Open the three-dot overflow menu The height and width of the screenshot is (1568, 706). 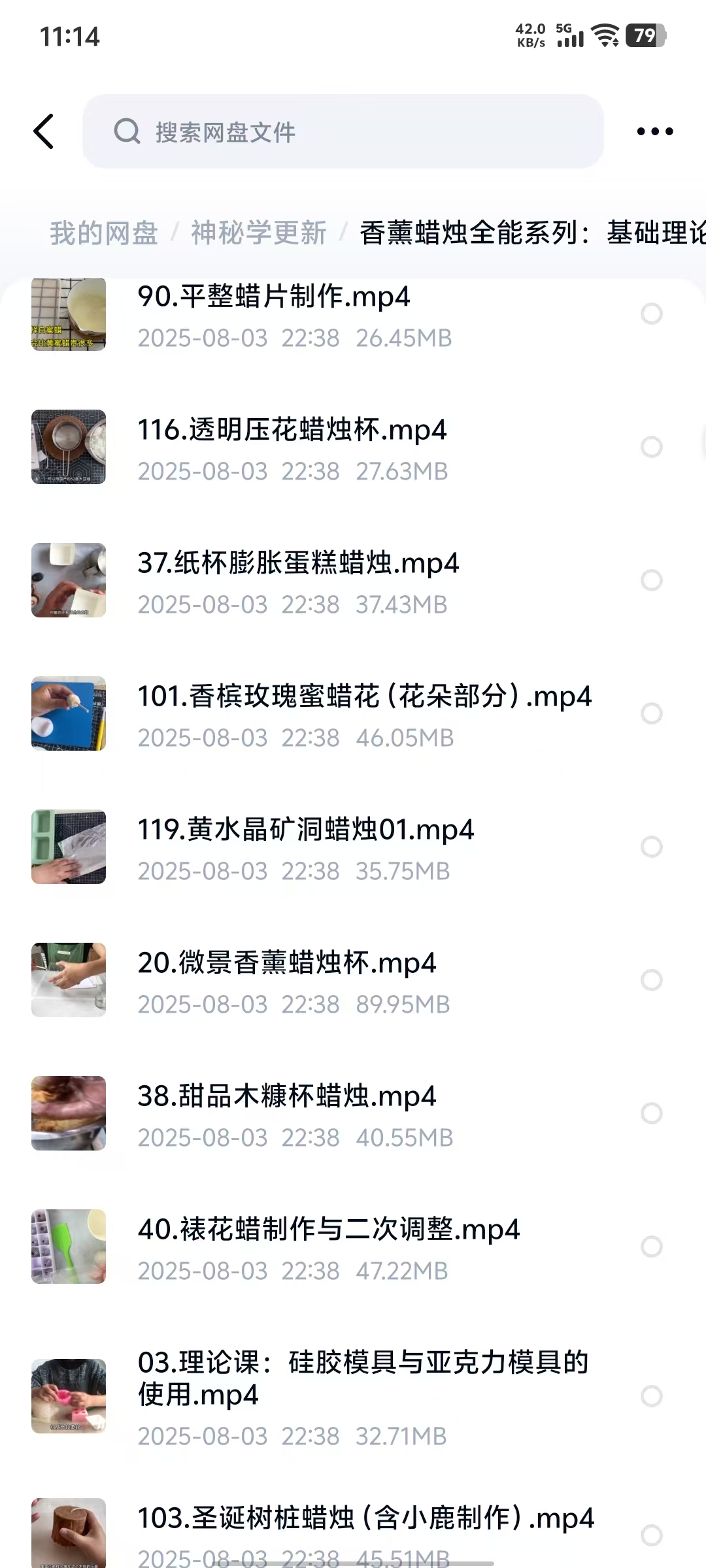point(654,131)
